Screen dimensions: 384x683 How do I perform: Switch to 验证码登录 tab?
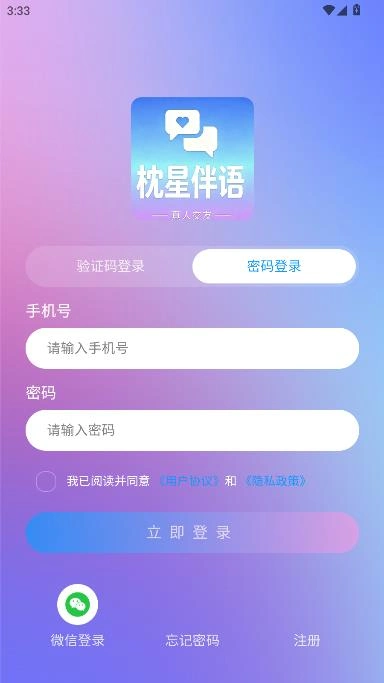pyautogui.click(x=110, y=266)
